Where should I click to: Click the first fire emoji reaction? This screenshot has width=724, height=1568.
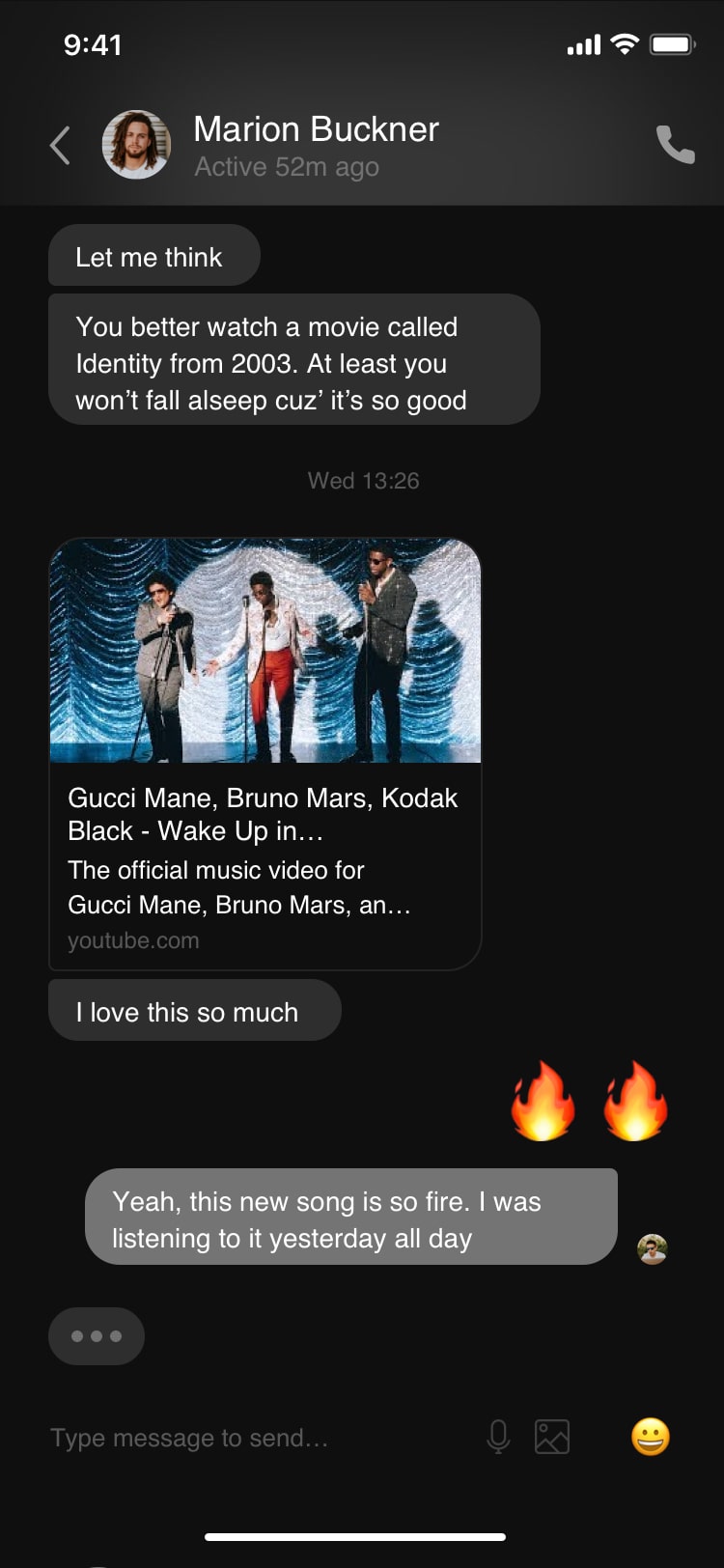(x=543, y=1101)
